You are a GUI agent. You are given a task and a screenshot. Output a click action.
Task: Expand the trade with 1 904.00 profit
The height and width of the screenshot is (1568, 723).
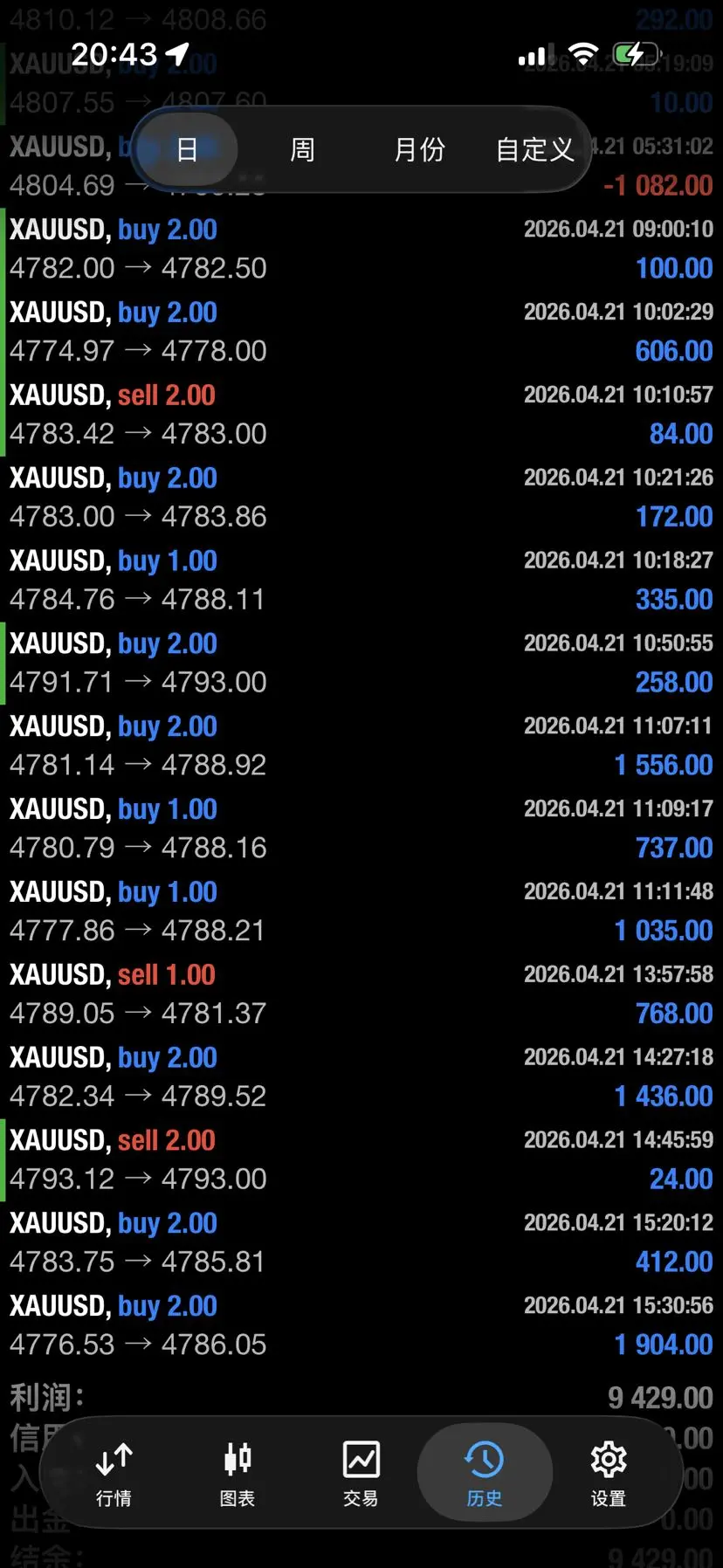point(361,1325)
